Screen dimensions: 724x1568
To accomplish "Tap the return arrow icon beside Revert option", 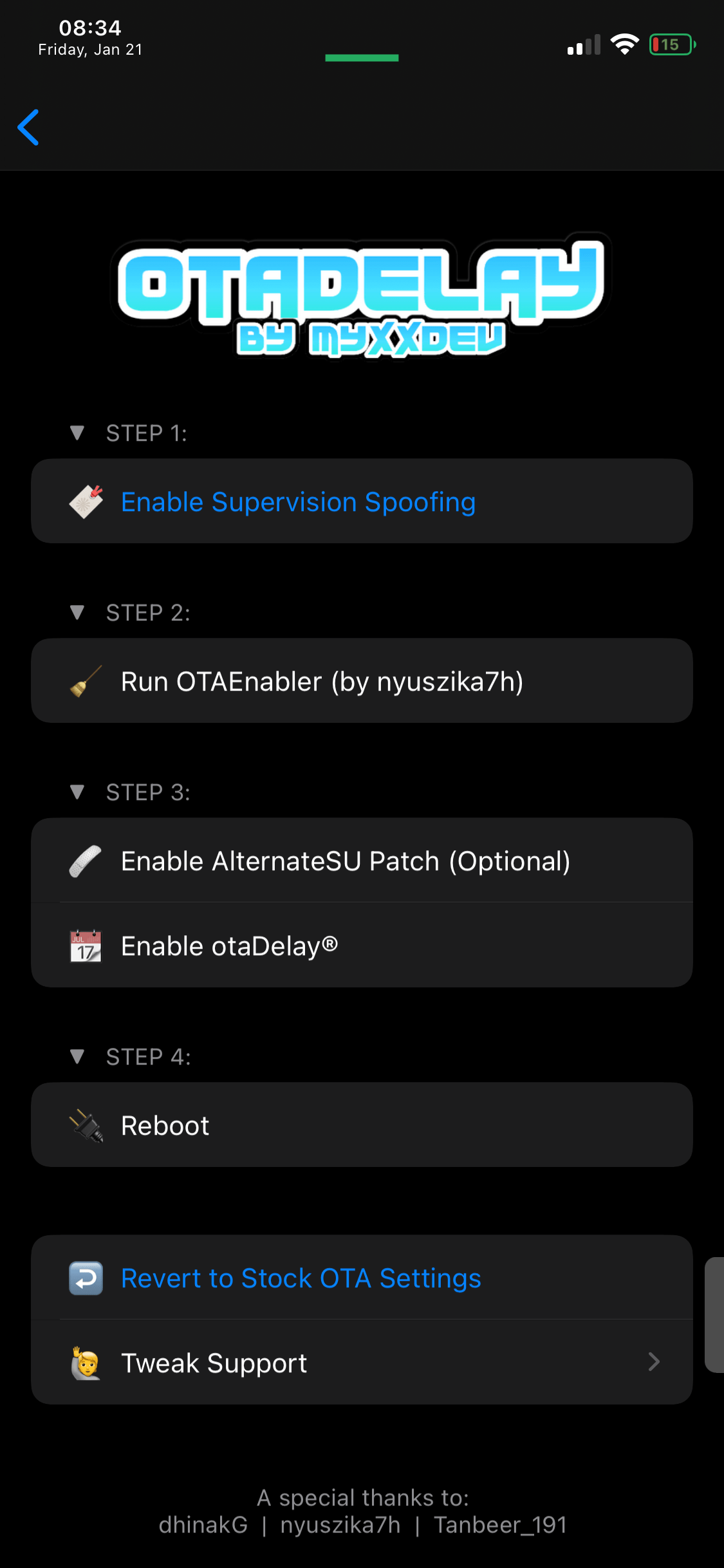I will (84, 1278).
